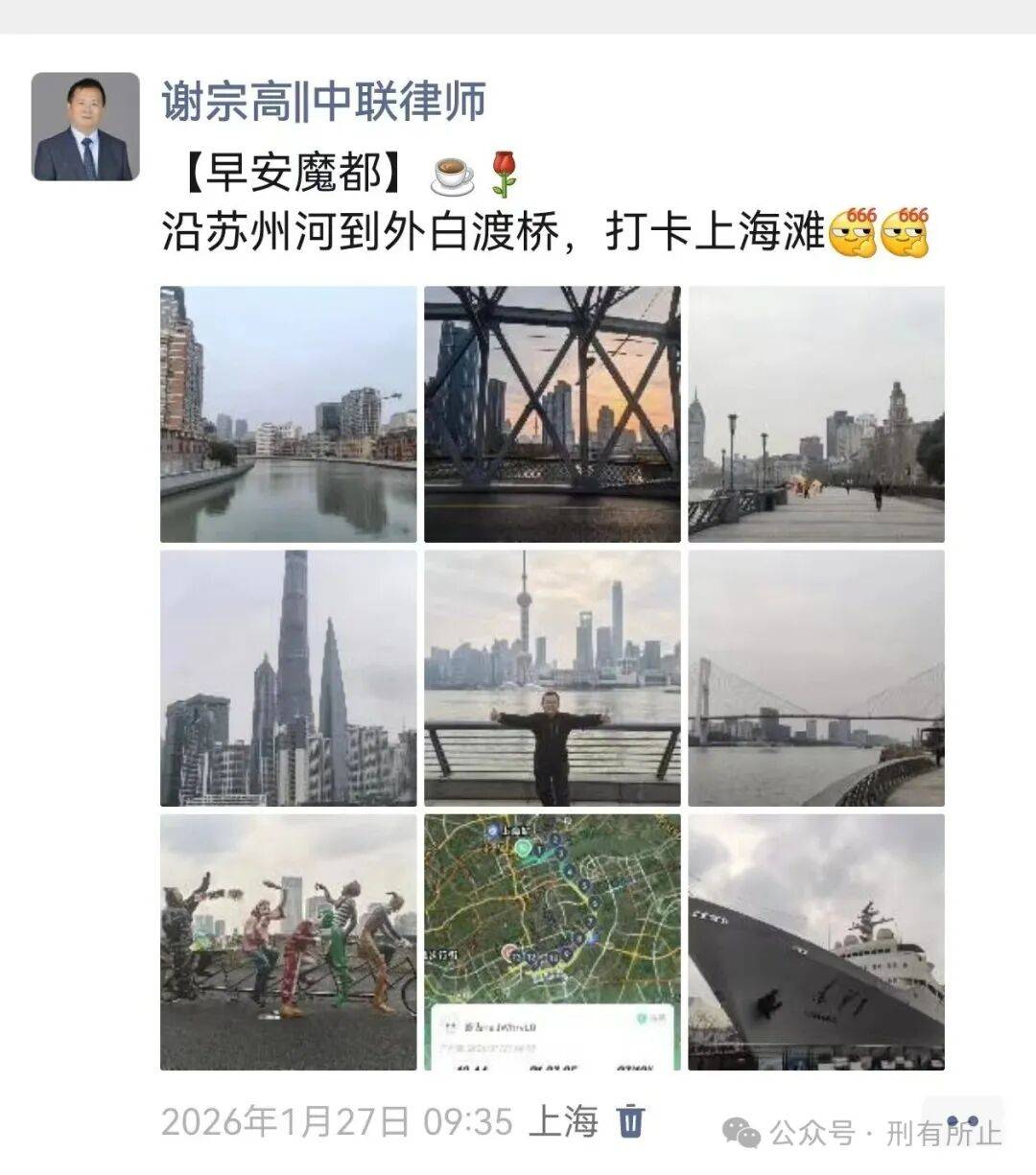Open the route map screenshot photo
Viewport: 1036px width, 1175px height.
[552, 941]
